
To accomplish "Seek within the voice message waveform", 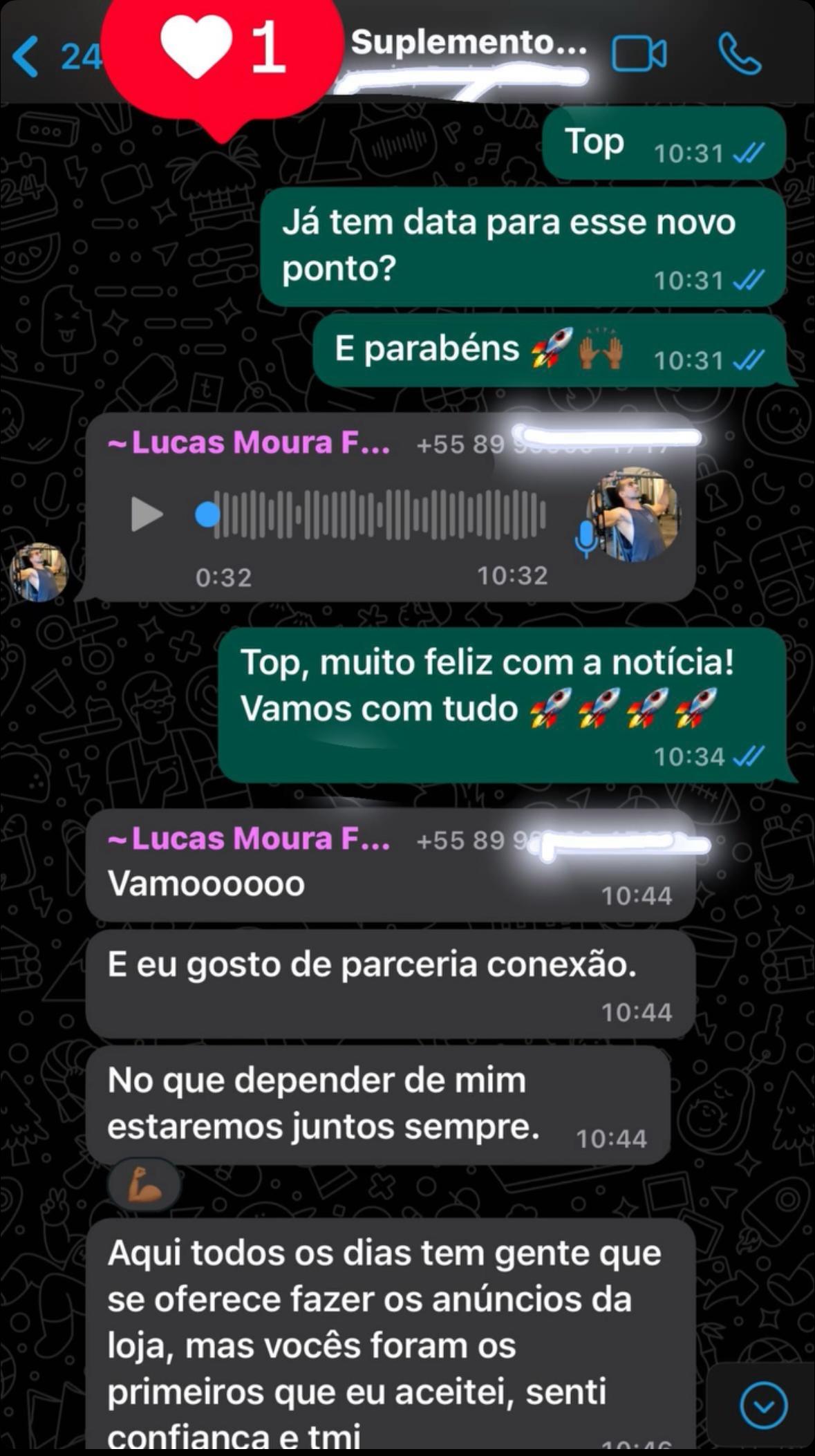I will click(x=379, y=514).
